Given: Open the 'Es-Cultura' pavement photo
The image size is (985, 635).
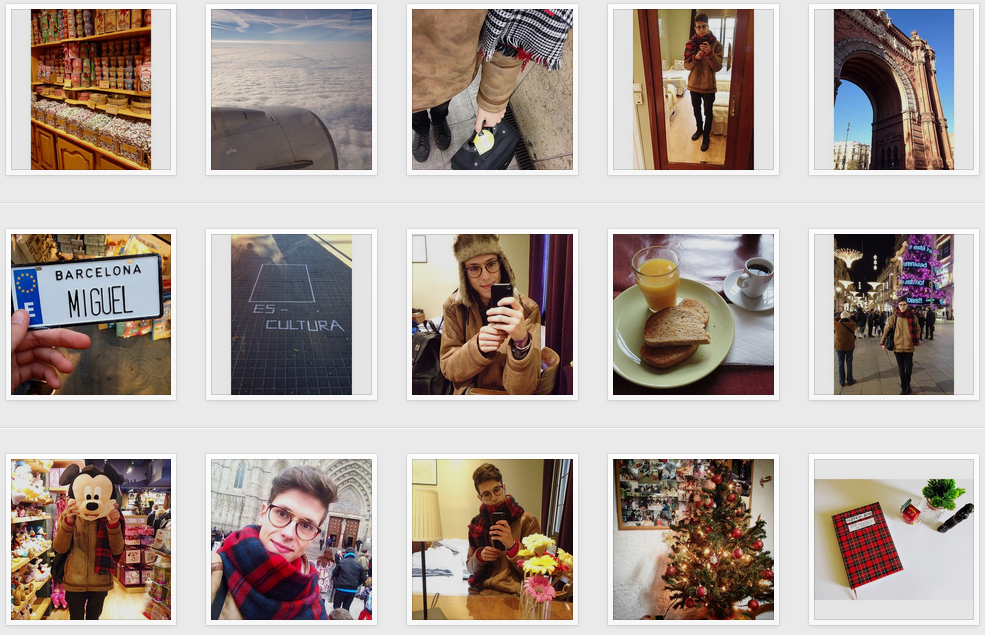Looking at the screenshot, I should pyautogui.click(x=291, y=314).
